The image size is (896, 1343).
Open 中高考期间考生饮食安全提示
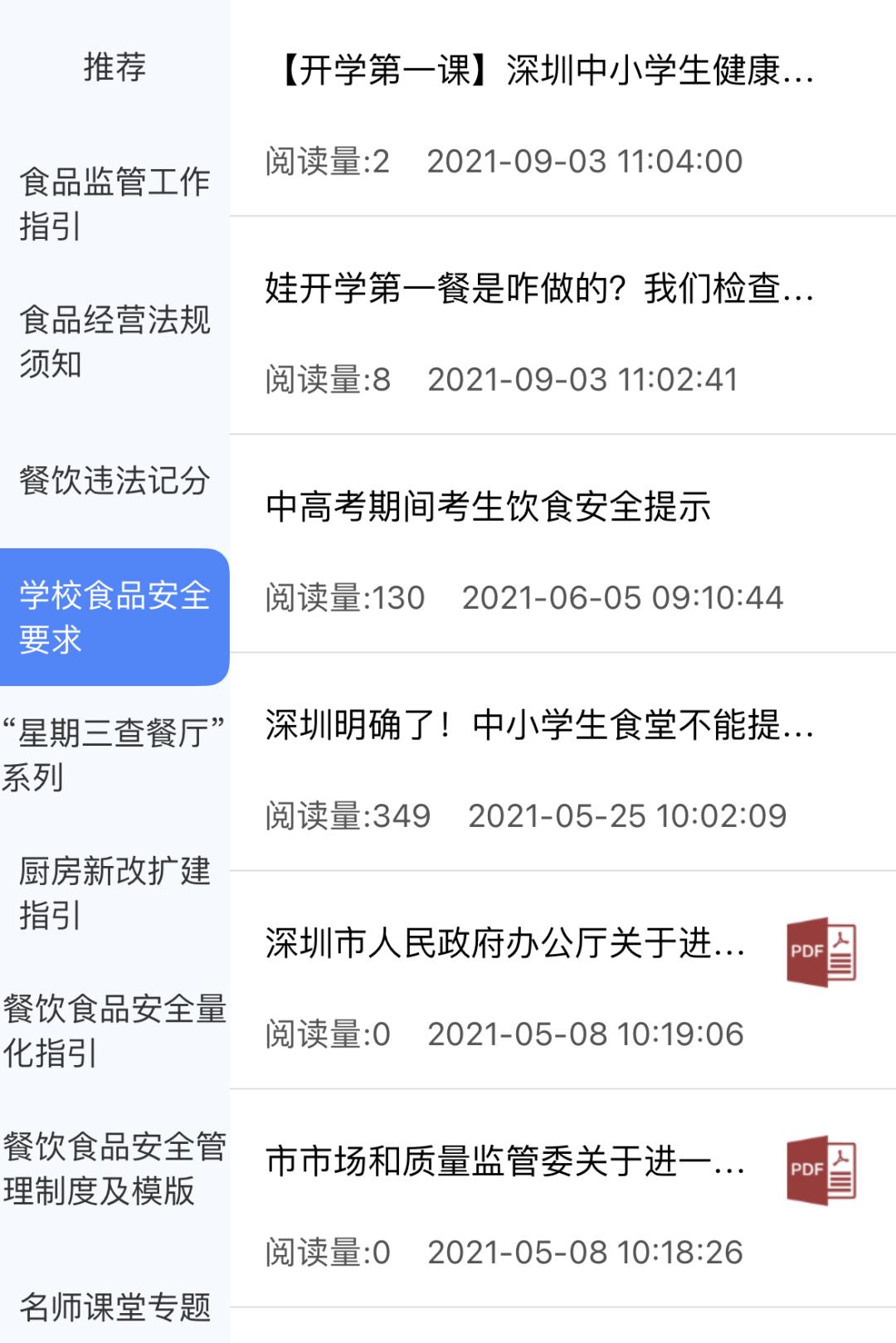click(488, 507)
